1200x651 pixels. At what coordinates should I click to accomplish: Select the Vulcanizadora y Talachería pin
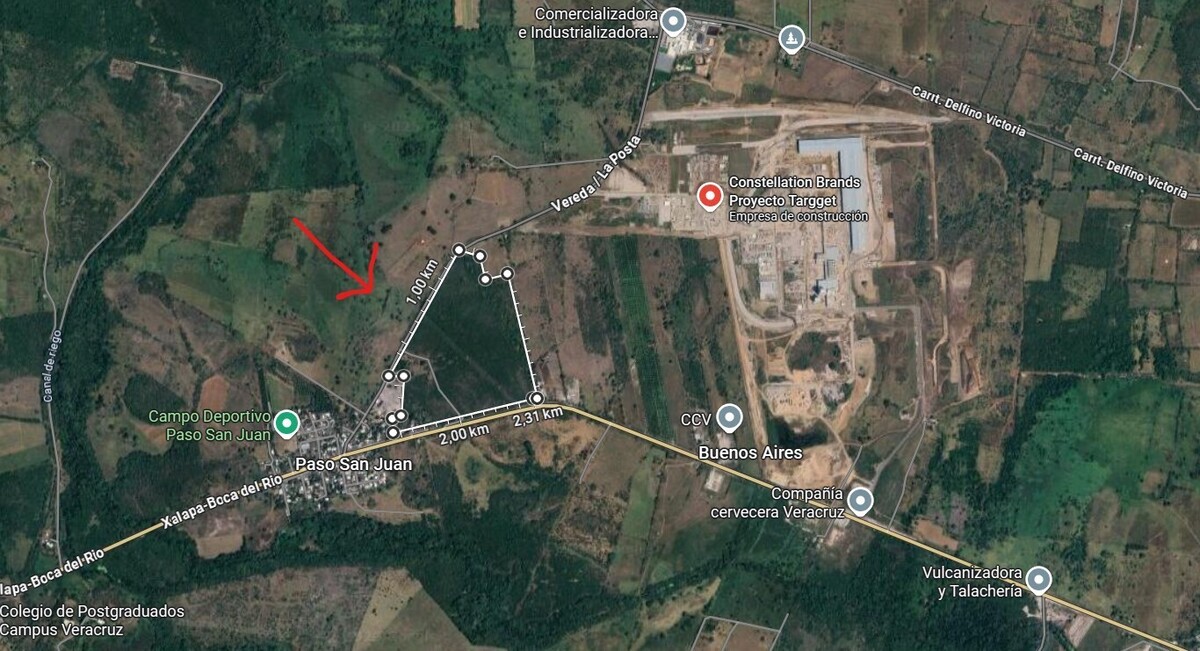coord(1039,579)
